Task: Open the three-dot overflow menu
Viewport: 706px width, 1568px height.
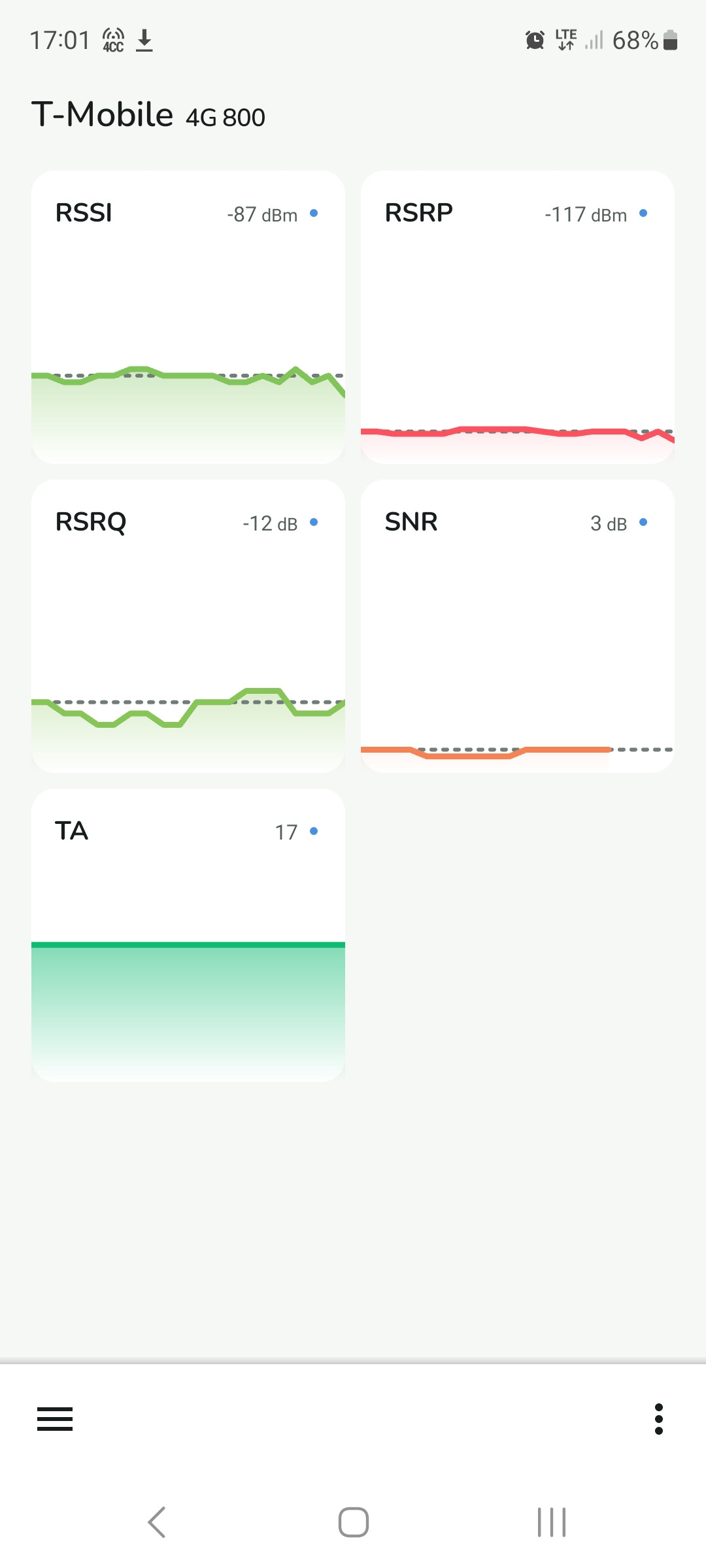Action: point(659,1419)
